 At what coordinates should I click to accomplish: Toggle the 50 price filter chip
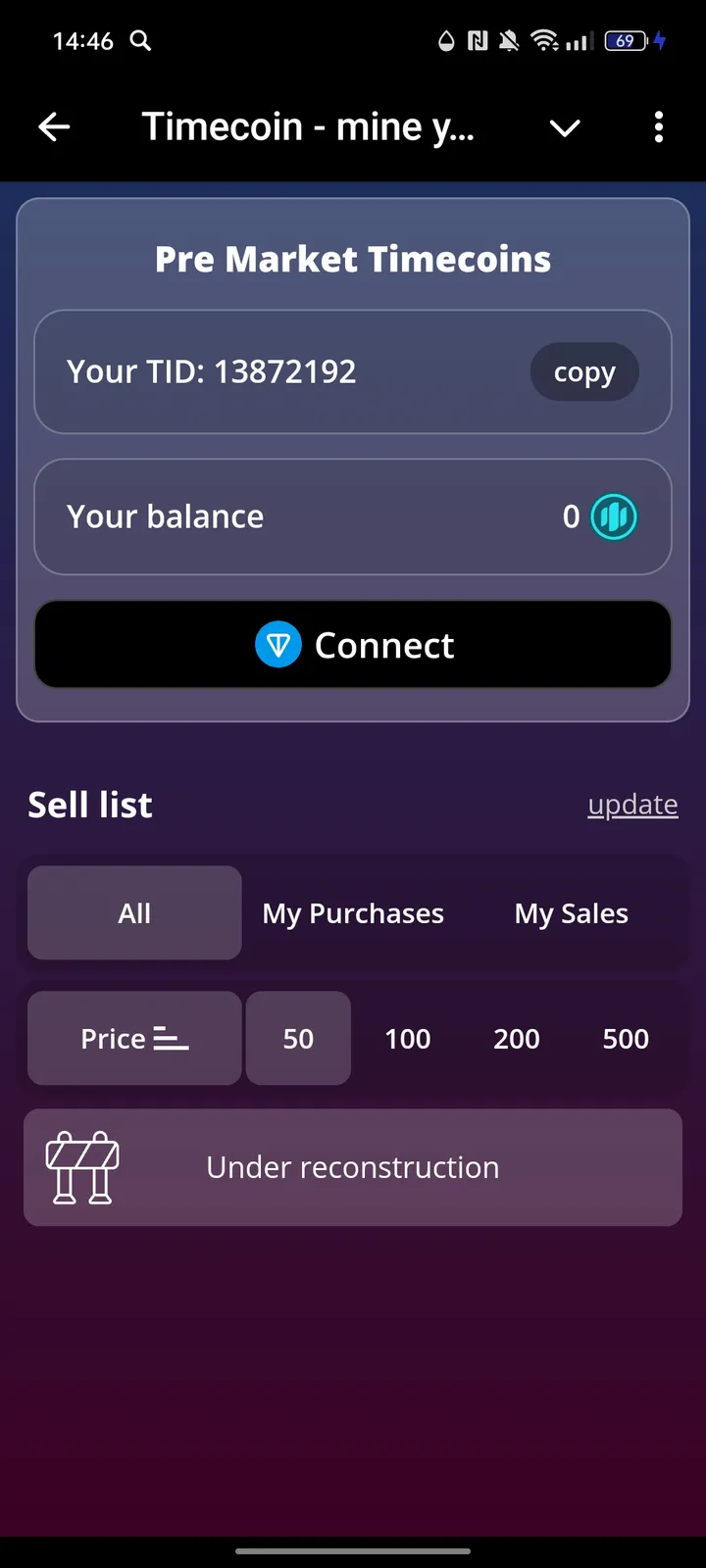[298, 1038]
